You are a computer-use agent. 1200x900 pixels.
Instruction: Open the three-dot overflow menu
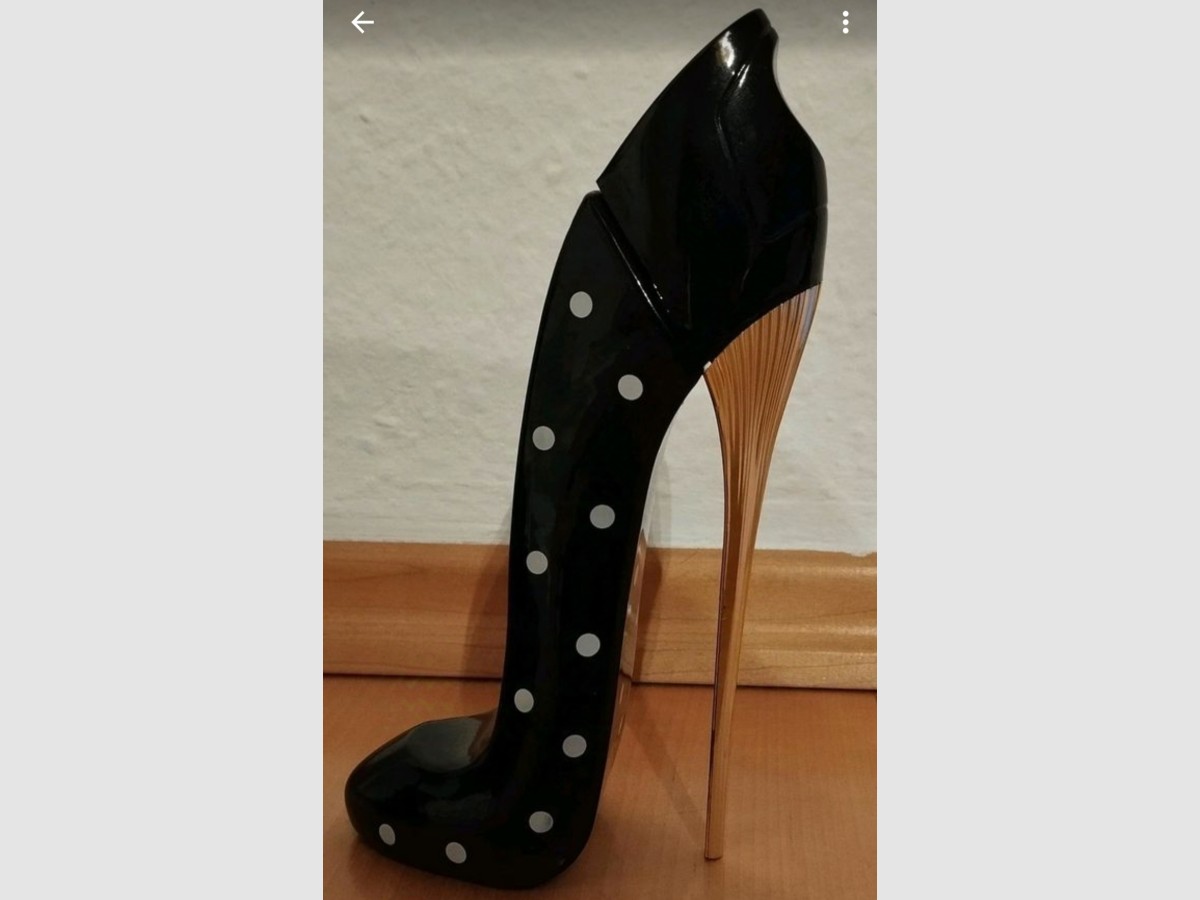pyautogui.click(x=845, y=22)
